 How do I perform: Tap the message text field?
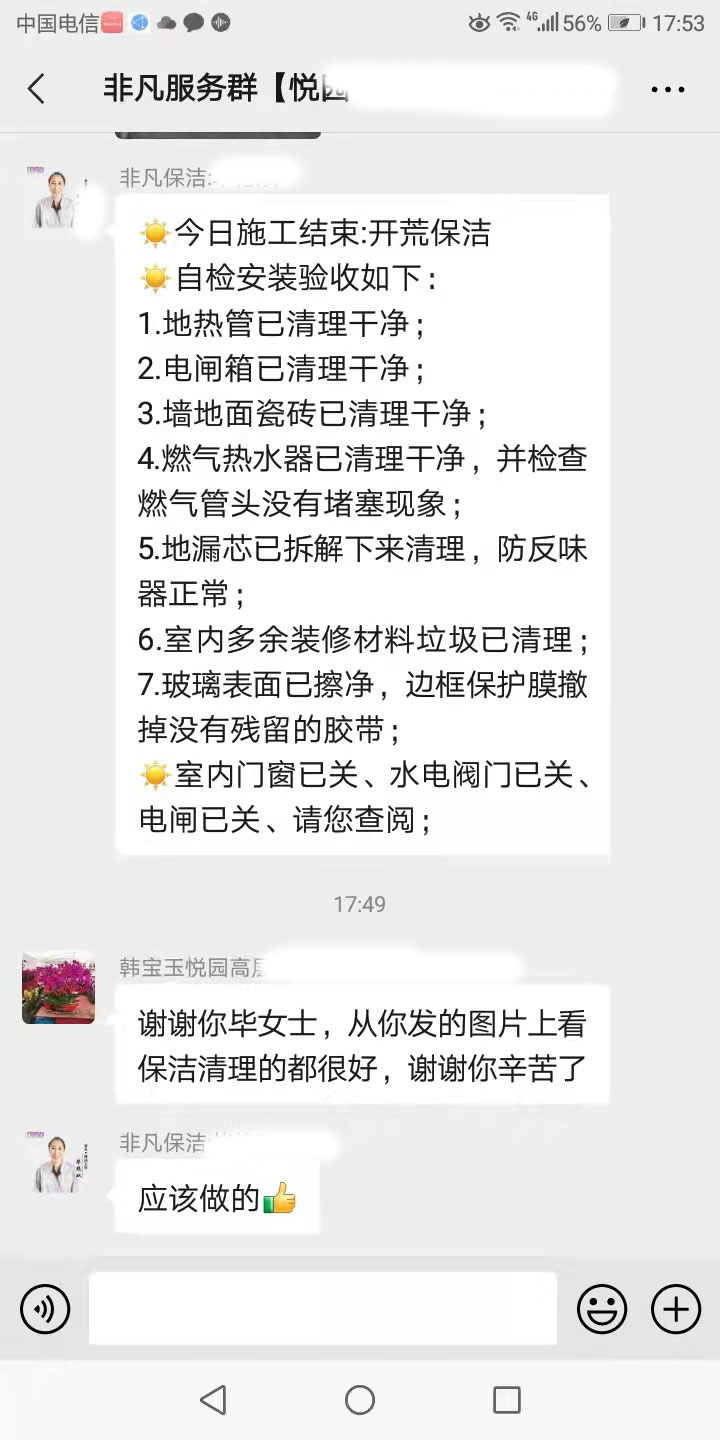tap(322, 1309)
